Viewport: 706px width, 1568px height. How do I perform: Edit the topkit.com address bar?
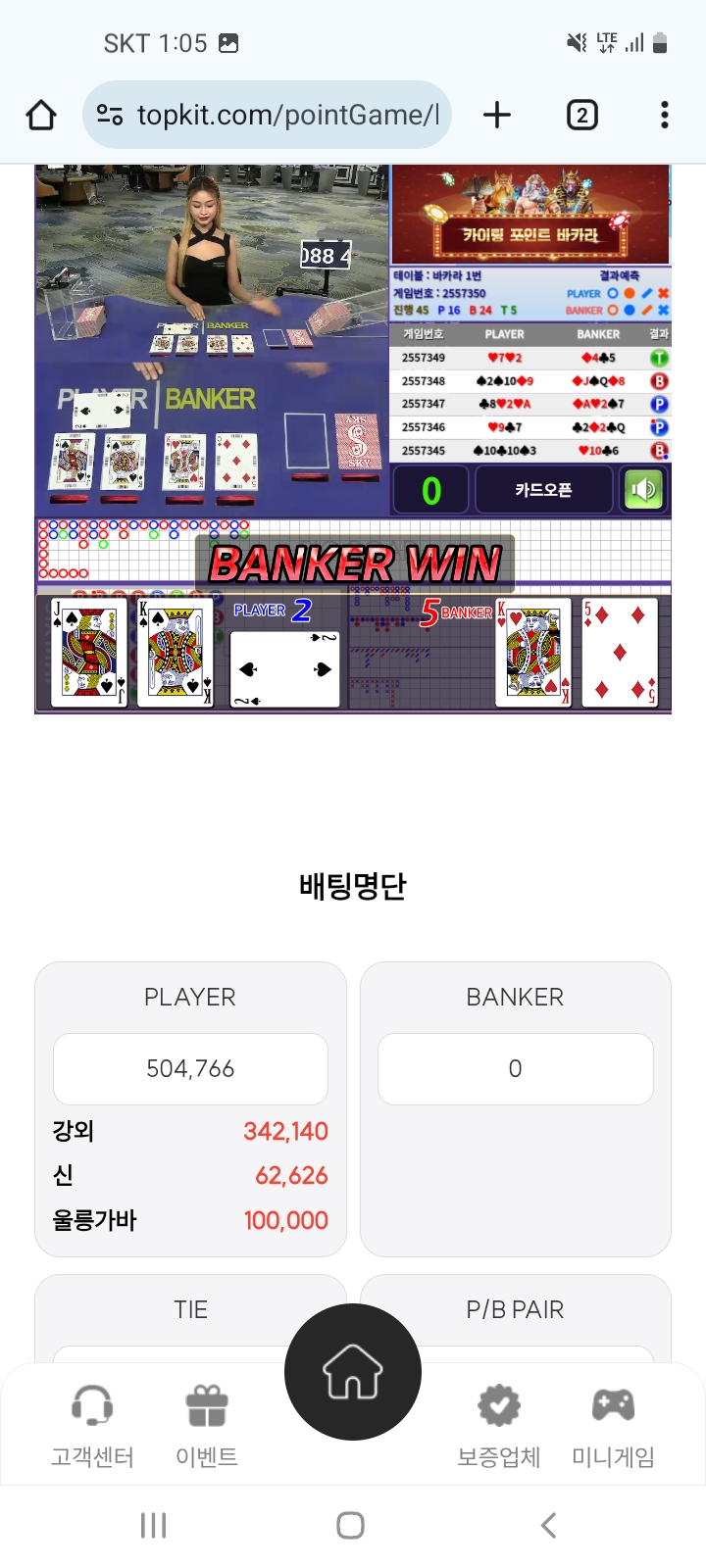[x=284, y=115]
